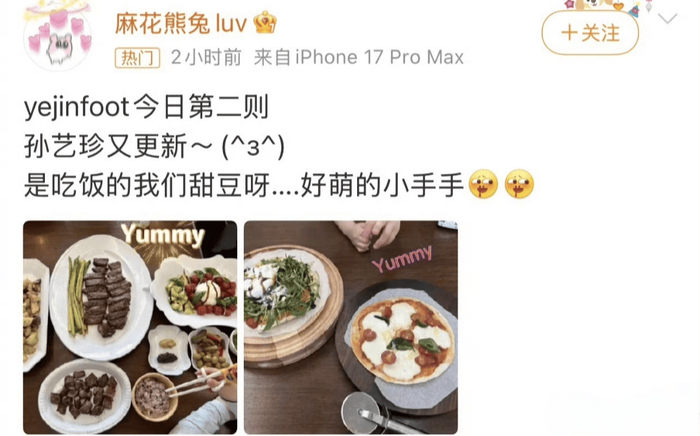Open the poster's profile avatar
Image resolution: width=700 pixels, height=436 pixels.
coord(58,36)
